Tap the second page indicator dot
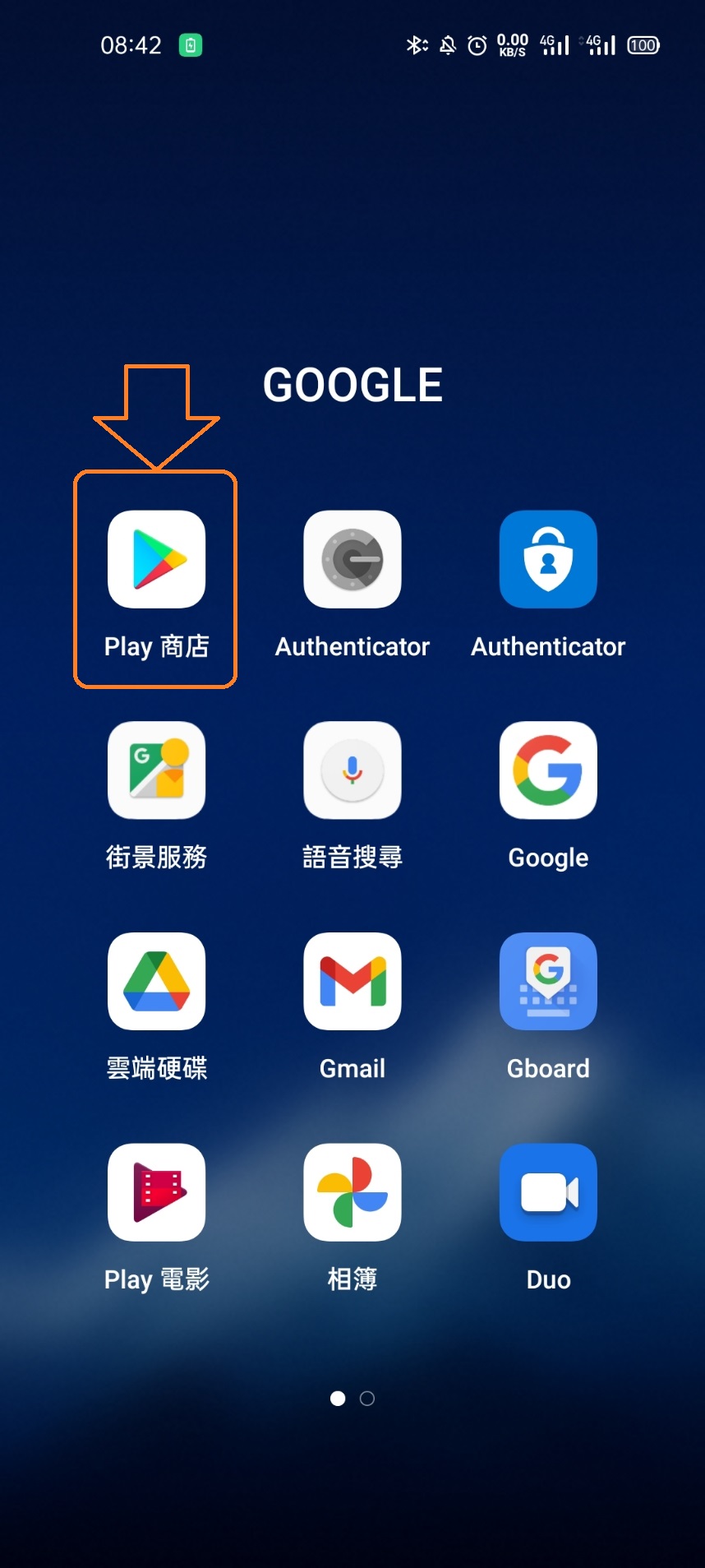 [367, 1397]
